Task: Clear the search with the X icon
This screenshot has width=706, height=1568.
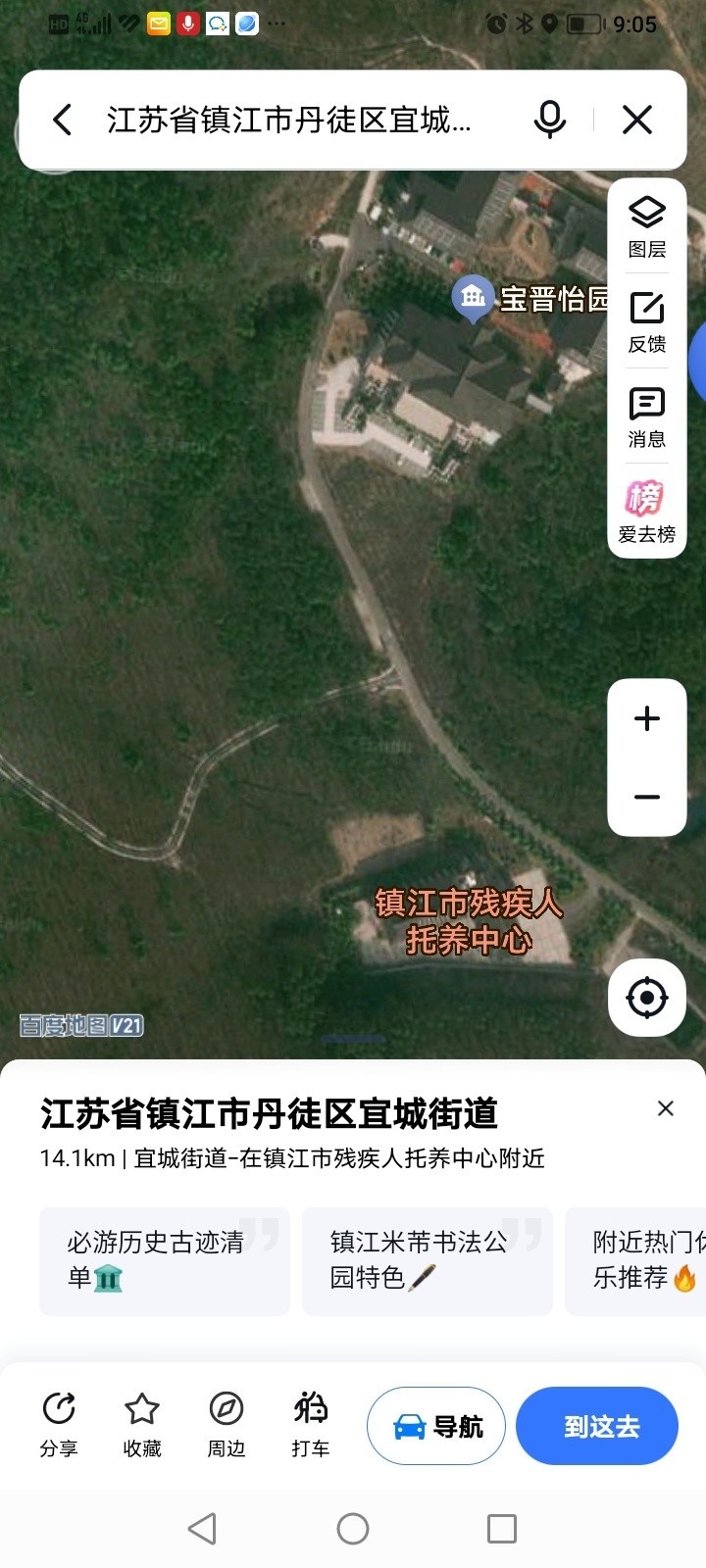Action: [x=637, y=121]
